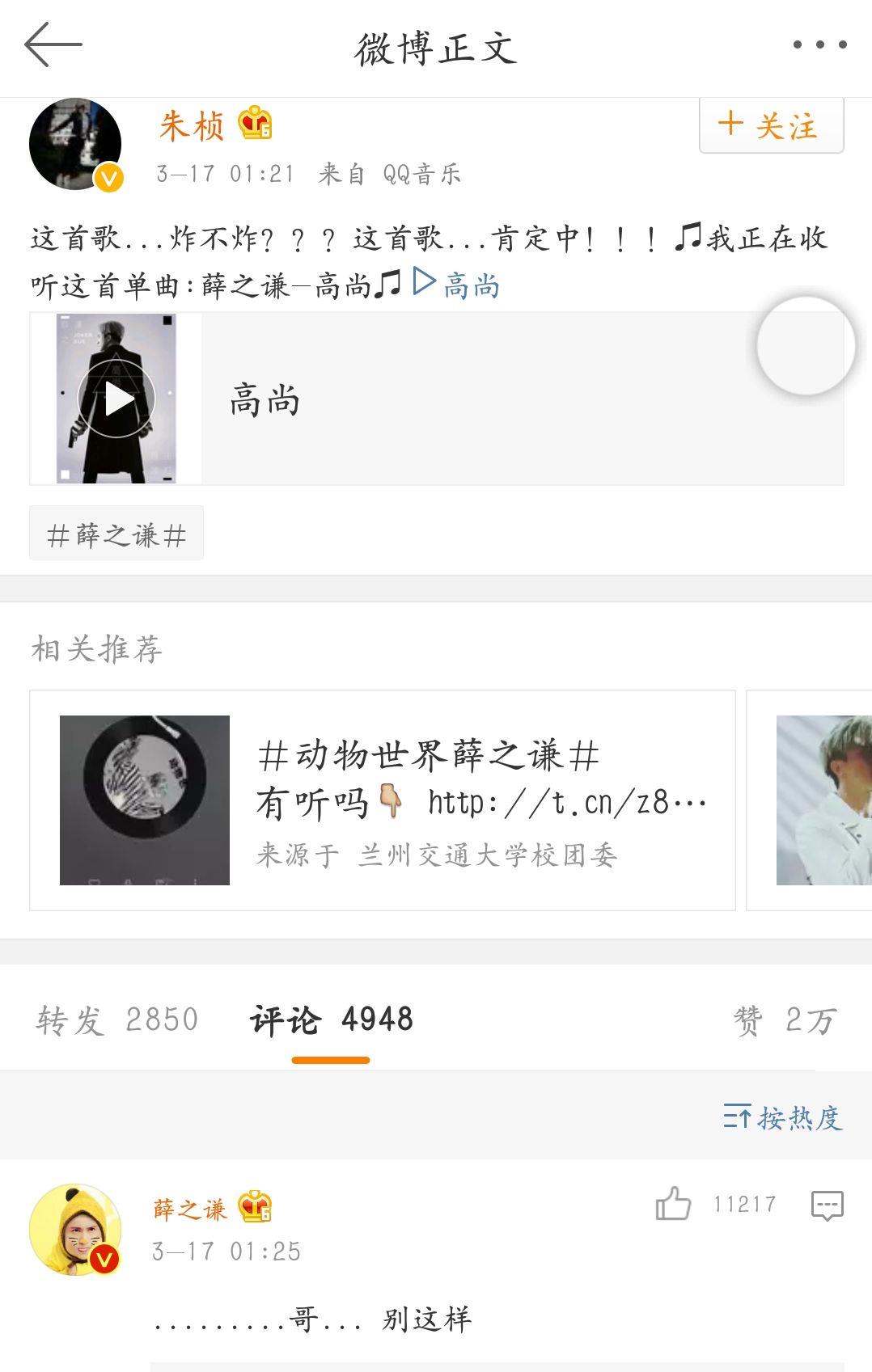Like 薛之谦's comment
Viewport: 872px width, 1372px height.
(x=673, y=1204)
